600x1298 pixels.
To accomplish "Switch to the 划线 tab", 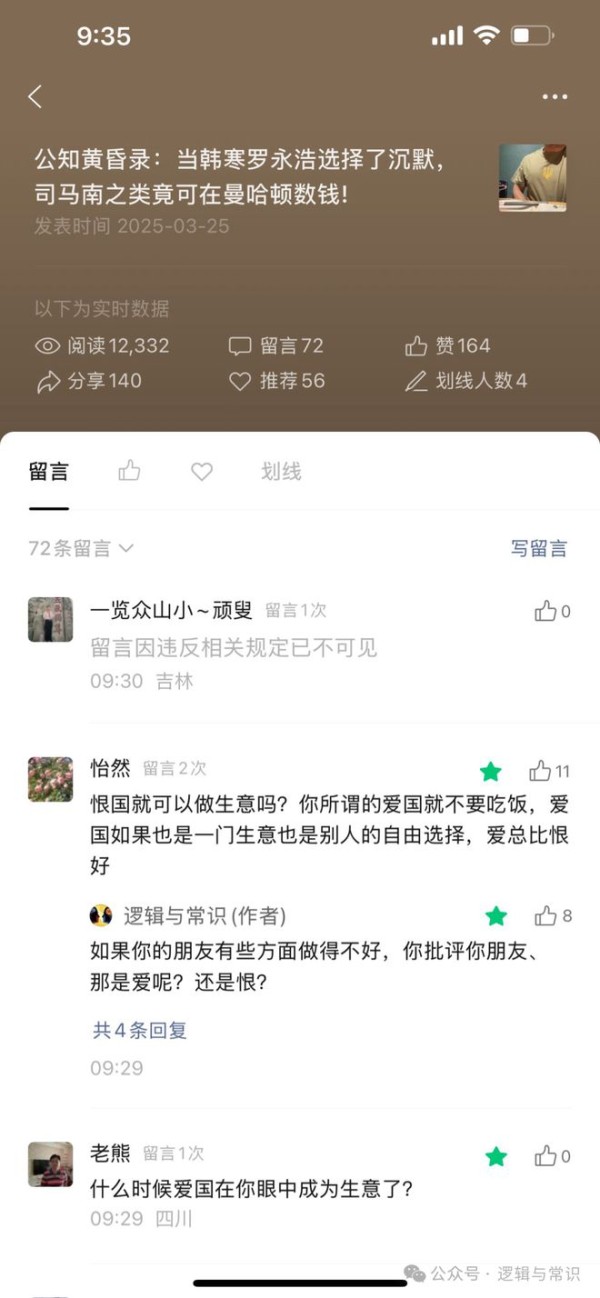I will coord(281,471).
